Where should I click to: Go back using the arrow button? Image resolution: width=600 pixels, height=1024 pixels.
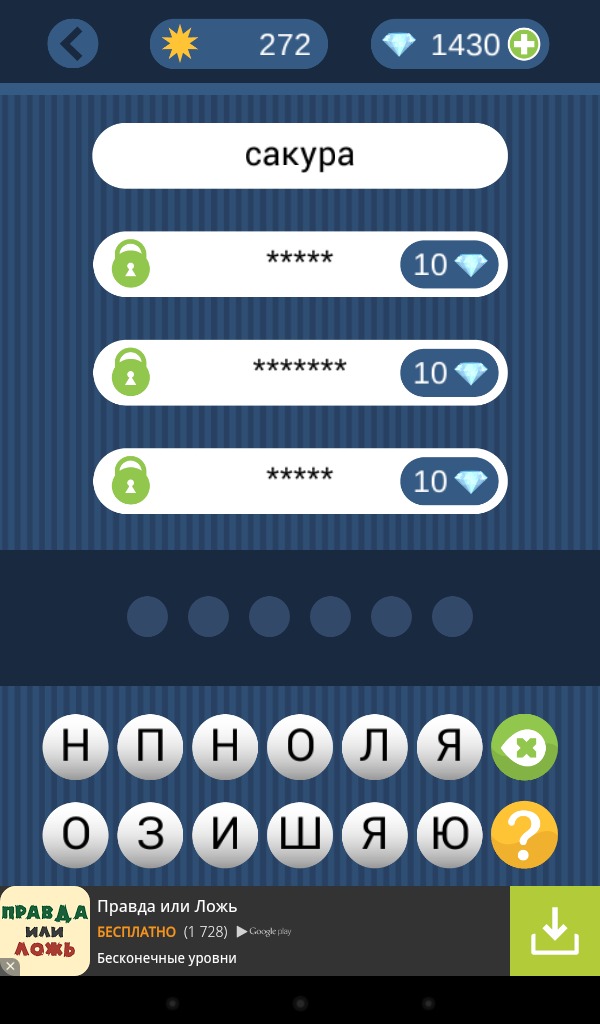[x=73, y=44]
